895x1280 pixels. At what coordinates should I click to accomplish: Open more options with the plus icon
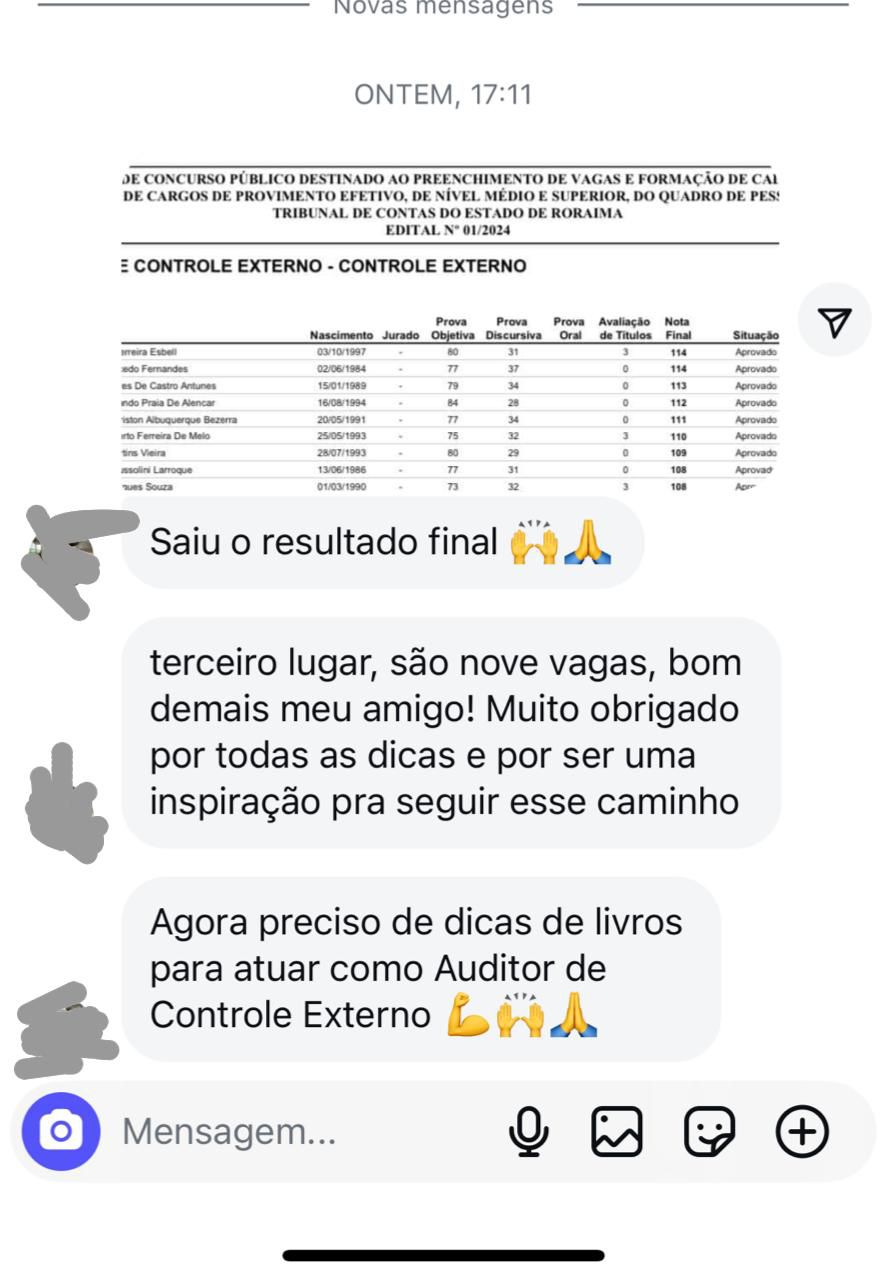pos(803,1131)
